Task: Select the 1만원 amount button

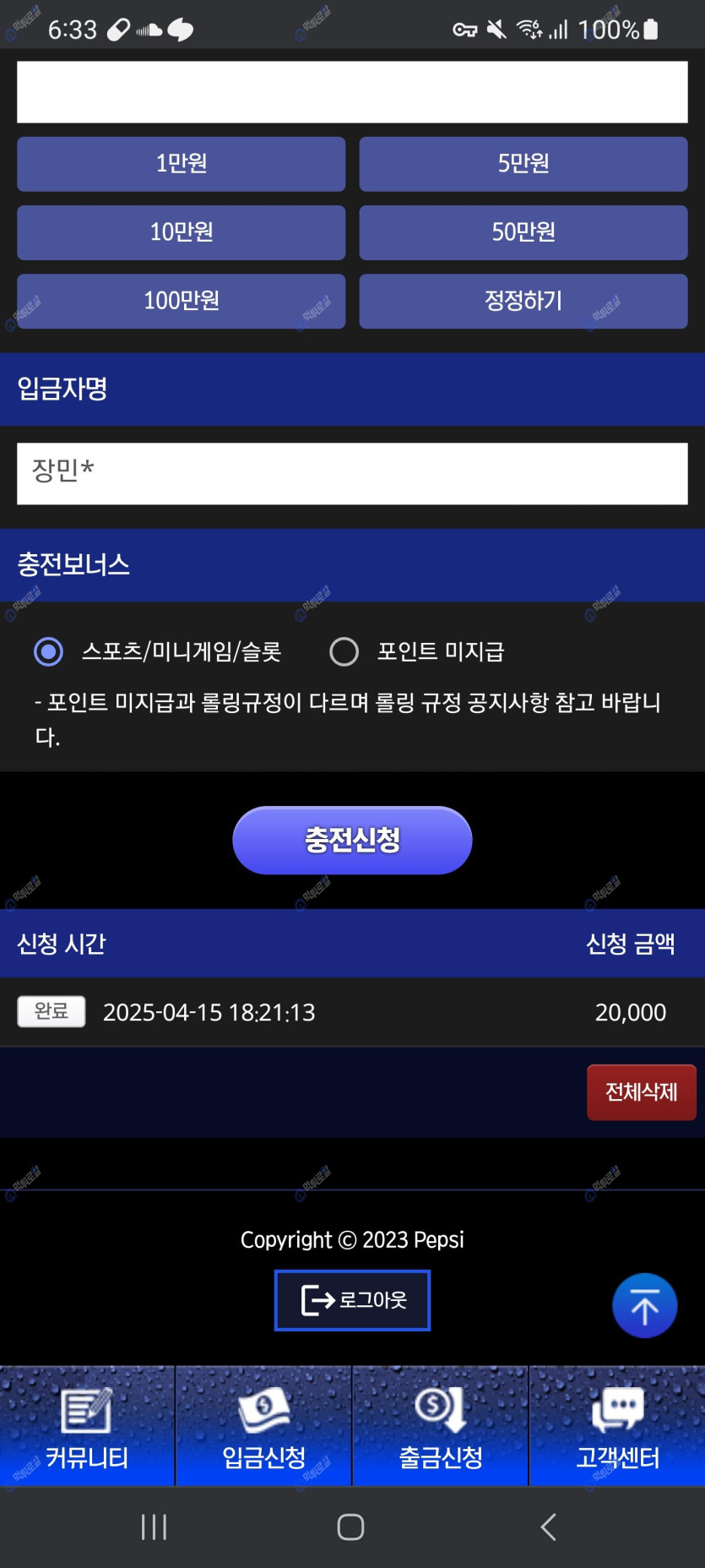Action: (181, 164)
